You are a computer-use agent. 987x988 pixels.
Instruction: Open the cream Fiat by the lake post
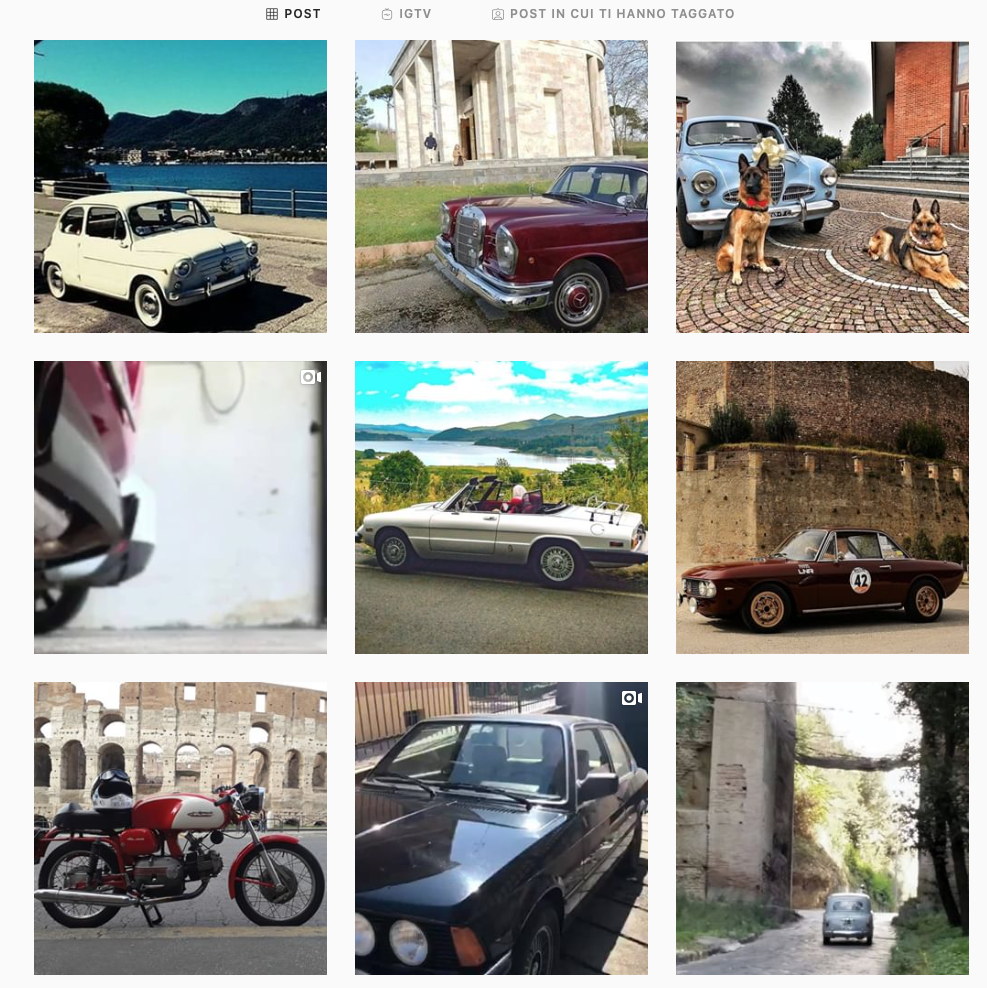(x=180, y=186)
